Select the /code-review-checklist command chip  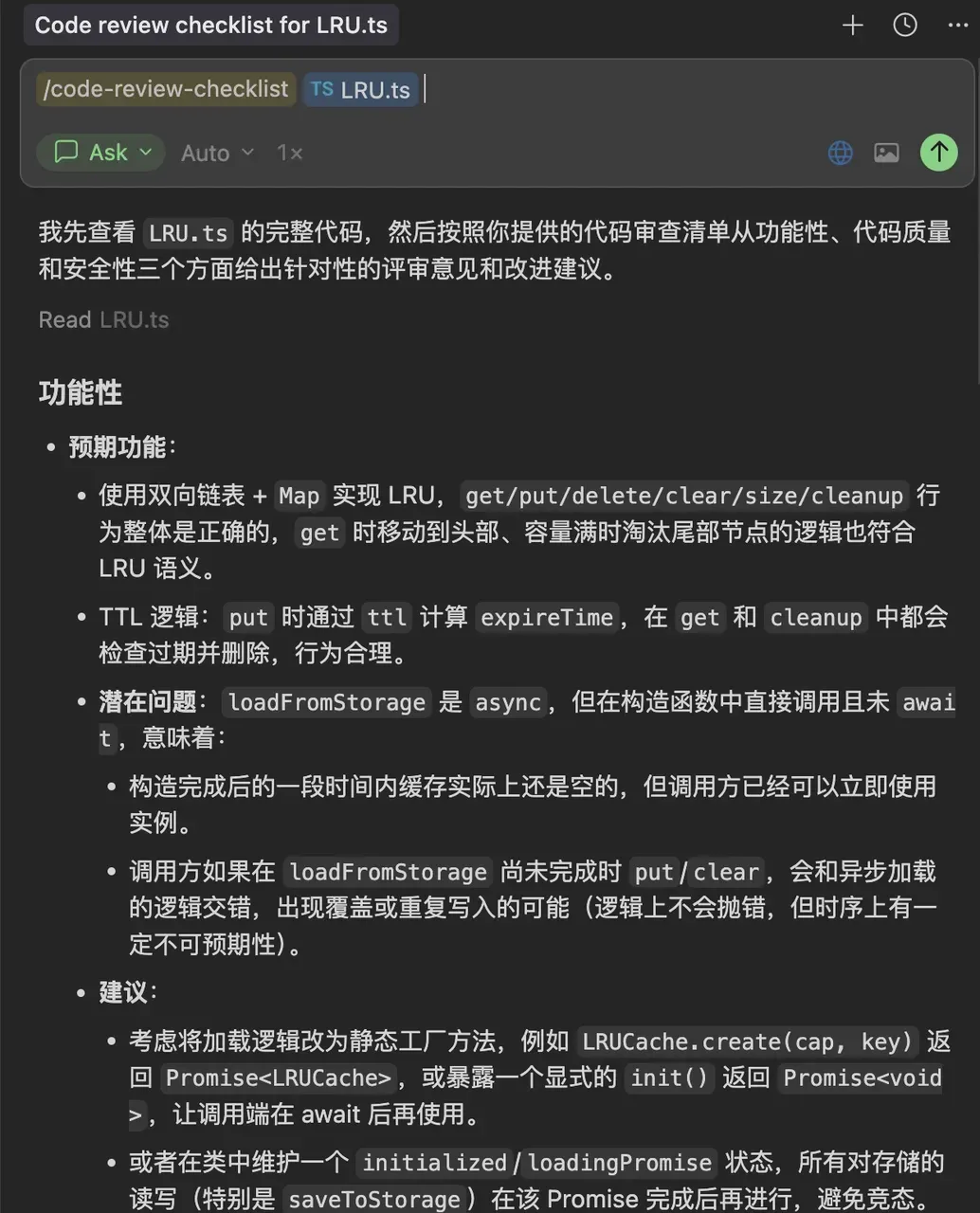point(166,89)
